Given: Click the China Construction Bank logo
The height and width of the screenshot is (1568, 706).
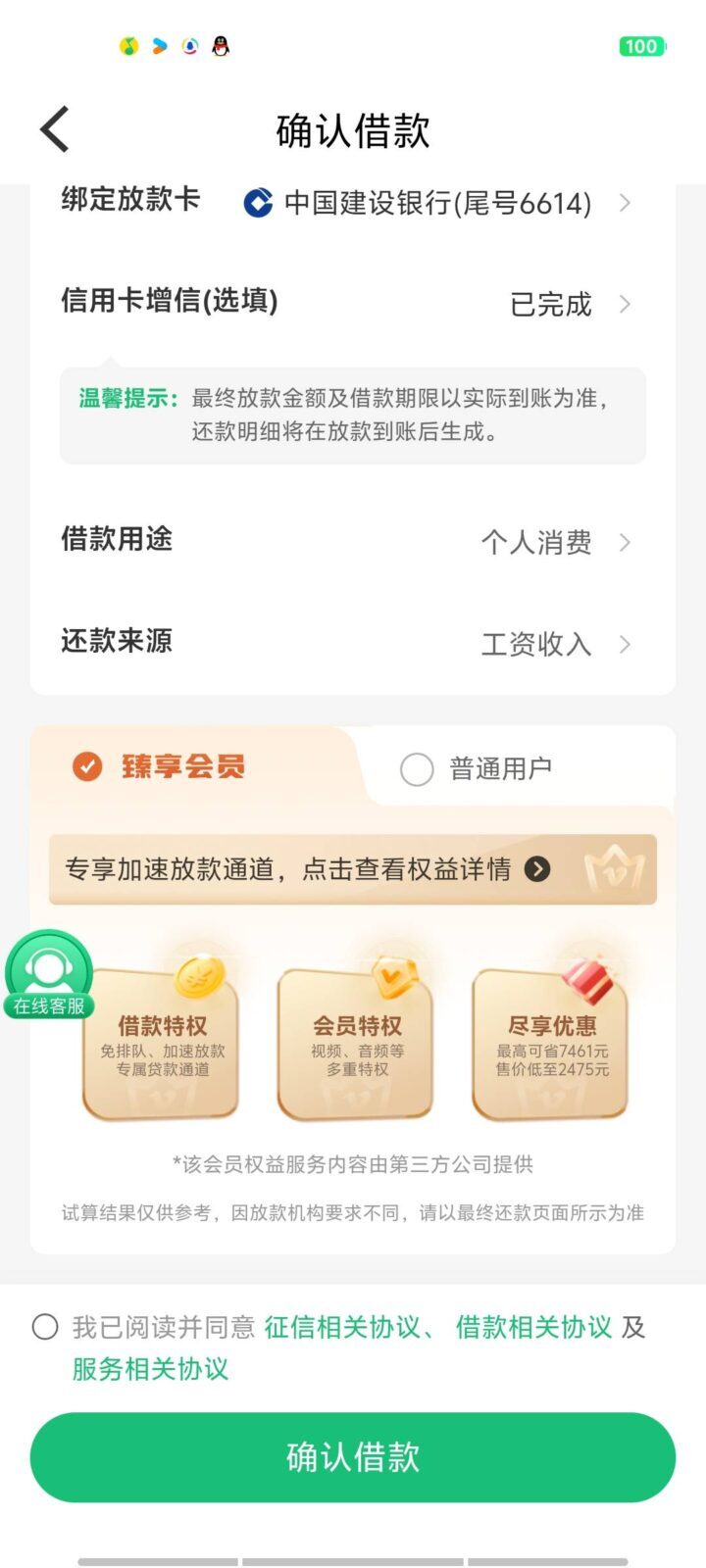Looking at the screenshot, I should [x=258, y=204].
